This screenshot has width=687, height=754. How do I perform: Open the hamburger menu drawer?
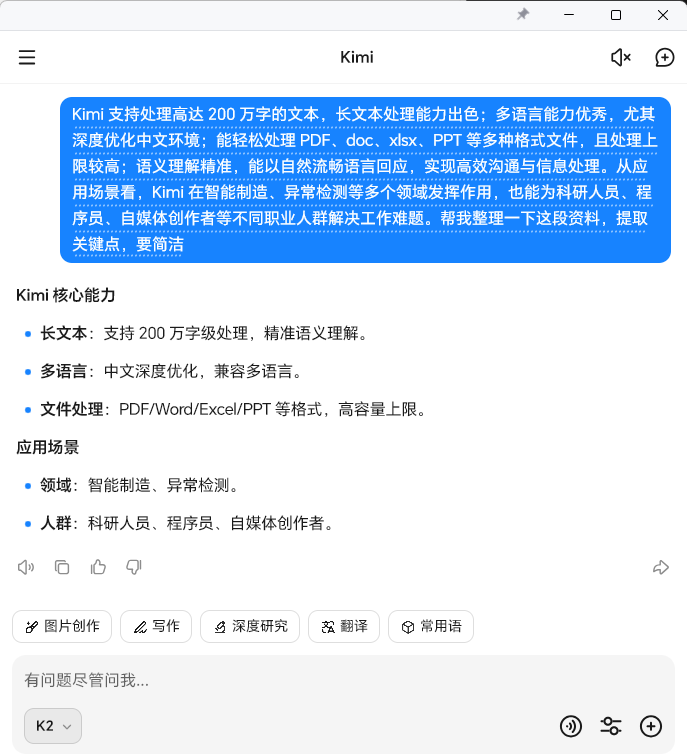click(x=27, y=58)
